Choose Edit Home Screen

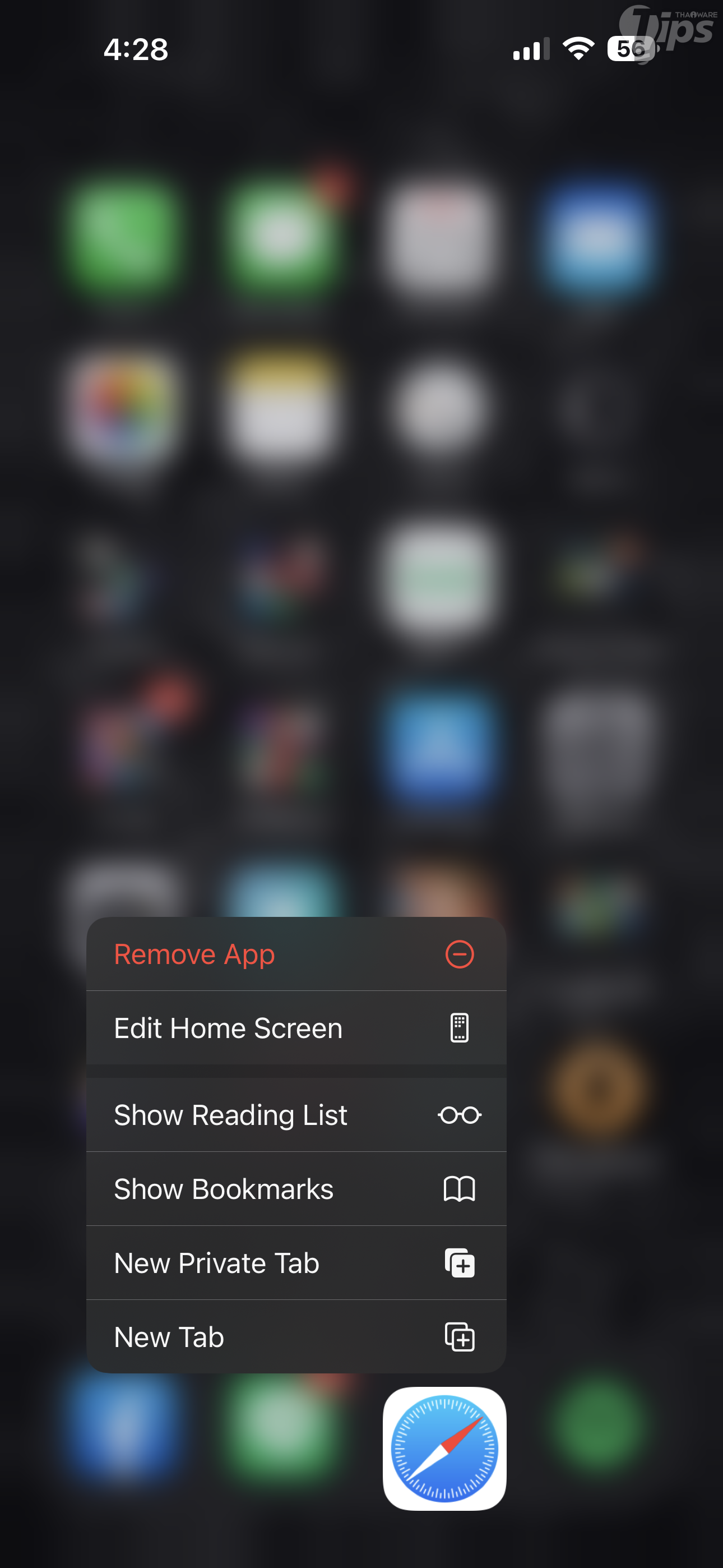click(x=296, y=1028)
